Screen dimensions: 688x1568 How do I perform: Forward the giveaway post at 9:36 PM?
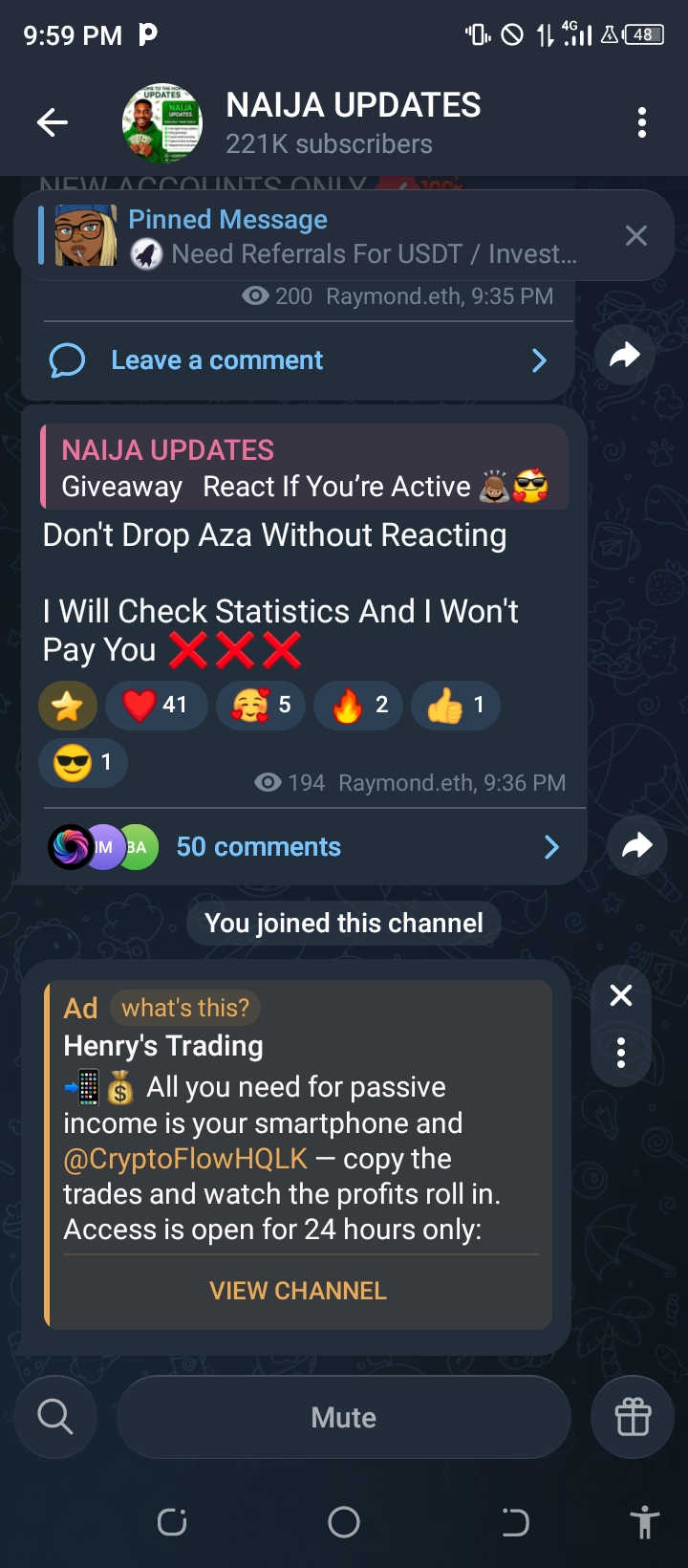click(636, 845)
